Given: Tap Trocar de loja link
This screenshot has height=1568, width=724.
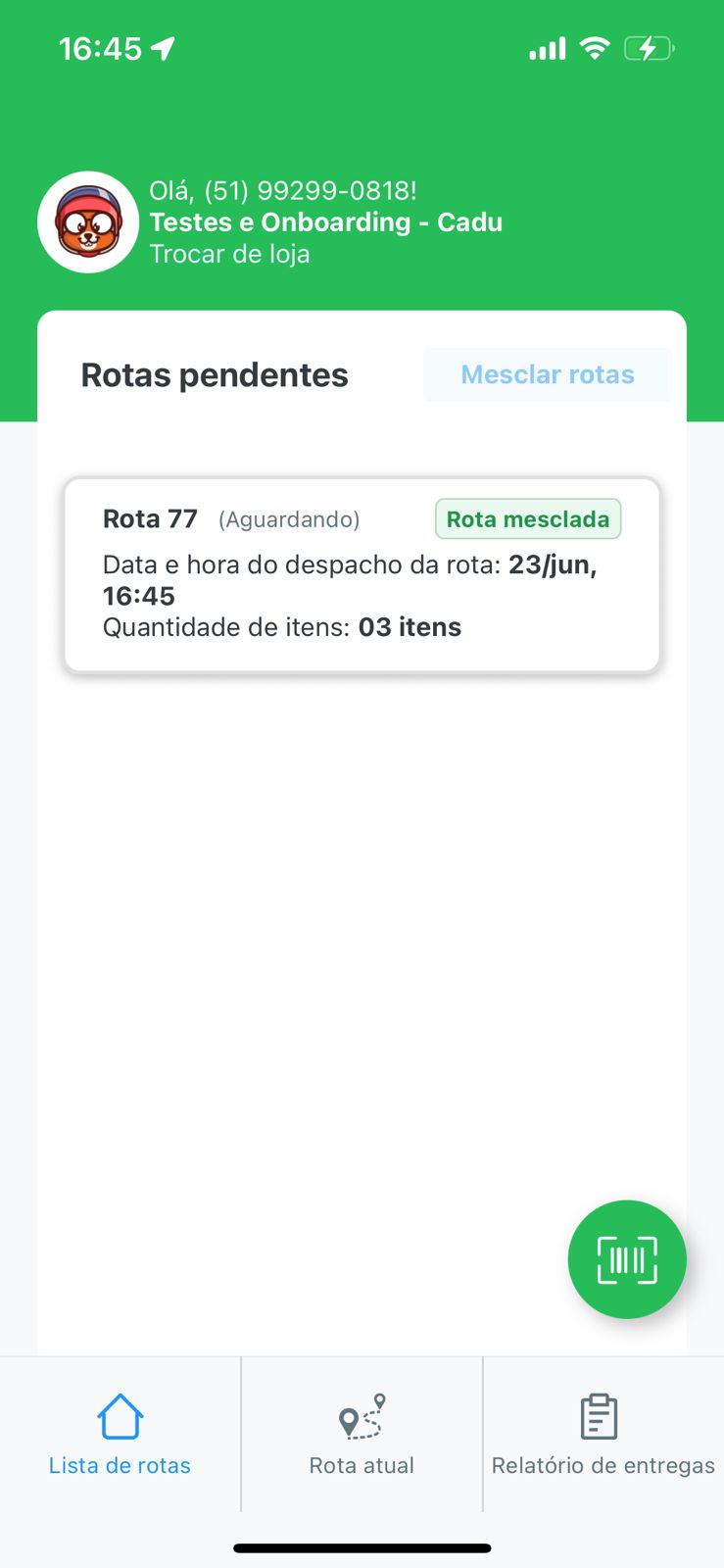Looking at the screenshot, I should tap(229, 254).
